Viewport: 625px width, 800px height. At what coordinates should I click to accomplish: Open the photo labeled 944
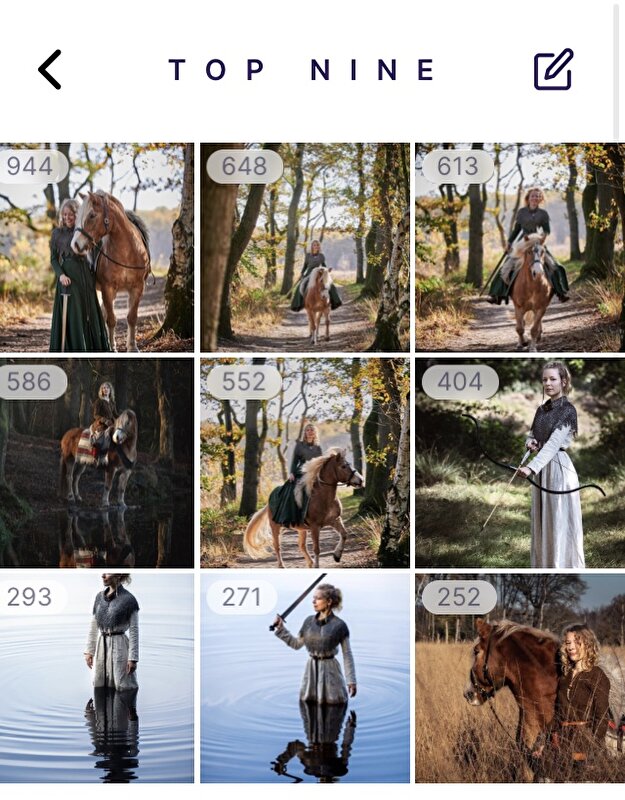tap(97, 247)
